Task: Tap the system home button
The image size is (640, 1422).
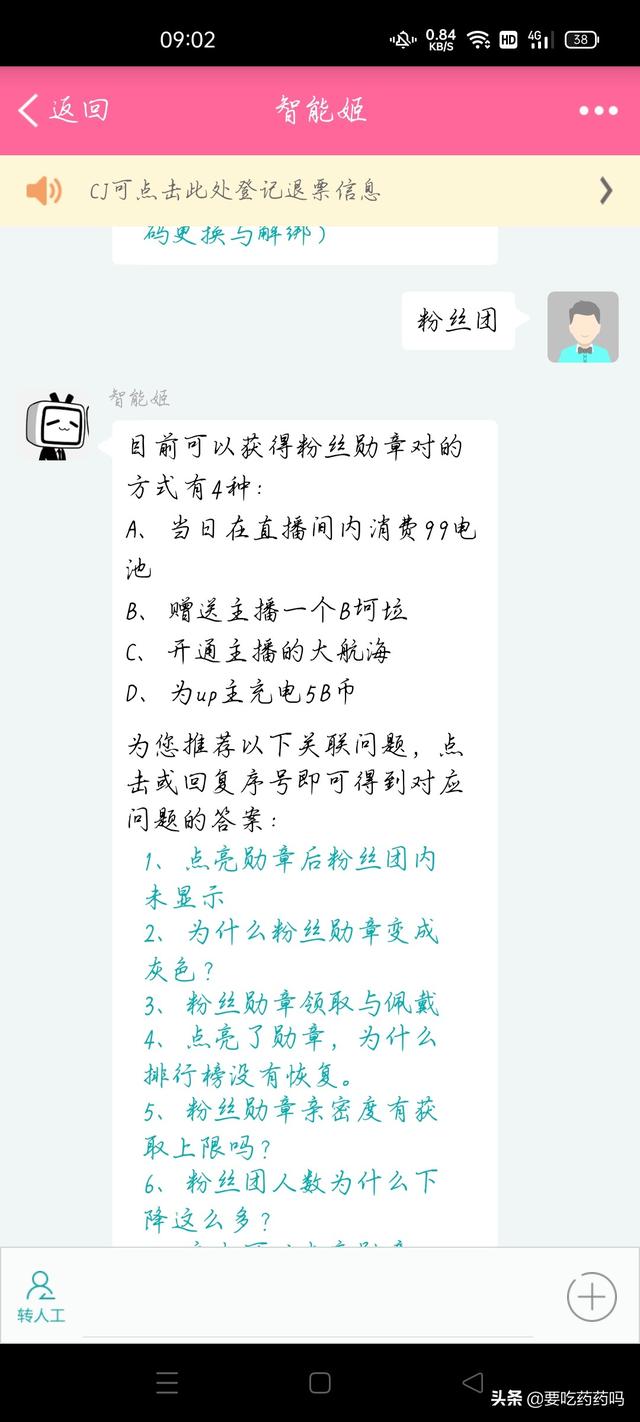Action: 320,1383
